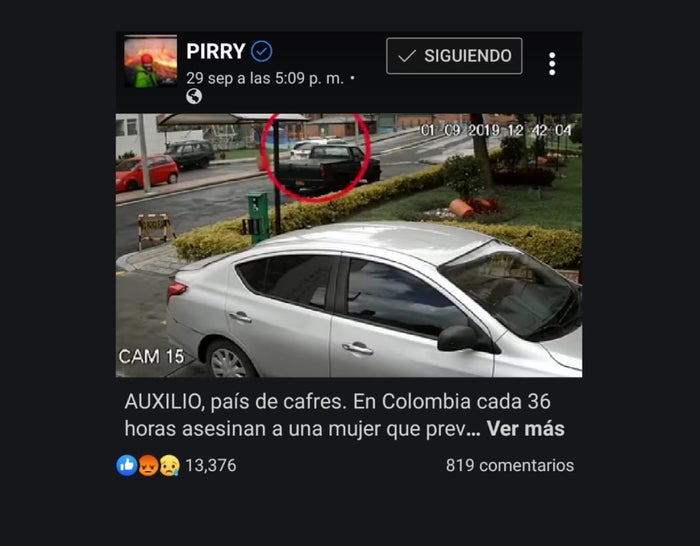This screenshot has width=700, height=546.
Task: Open the PIRRY page name
Action: 215,52
